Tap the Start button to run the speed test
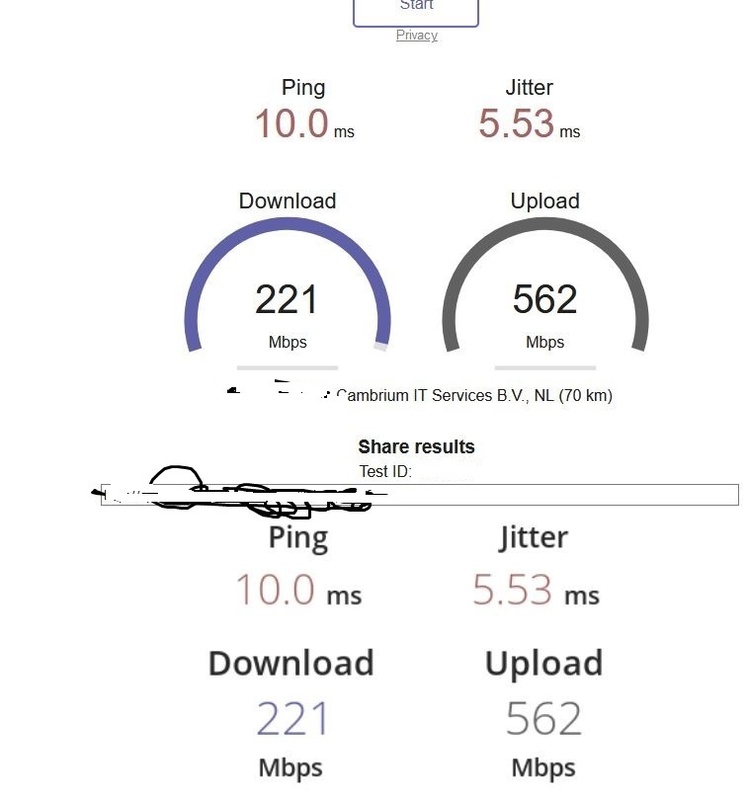 tap(416, 10)
